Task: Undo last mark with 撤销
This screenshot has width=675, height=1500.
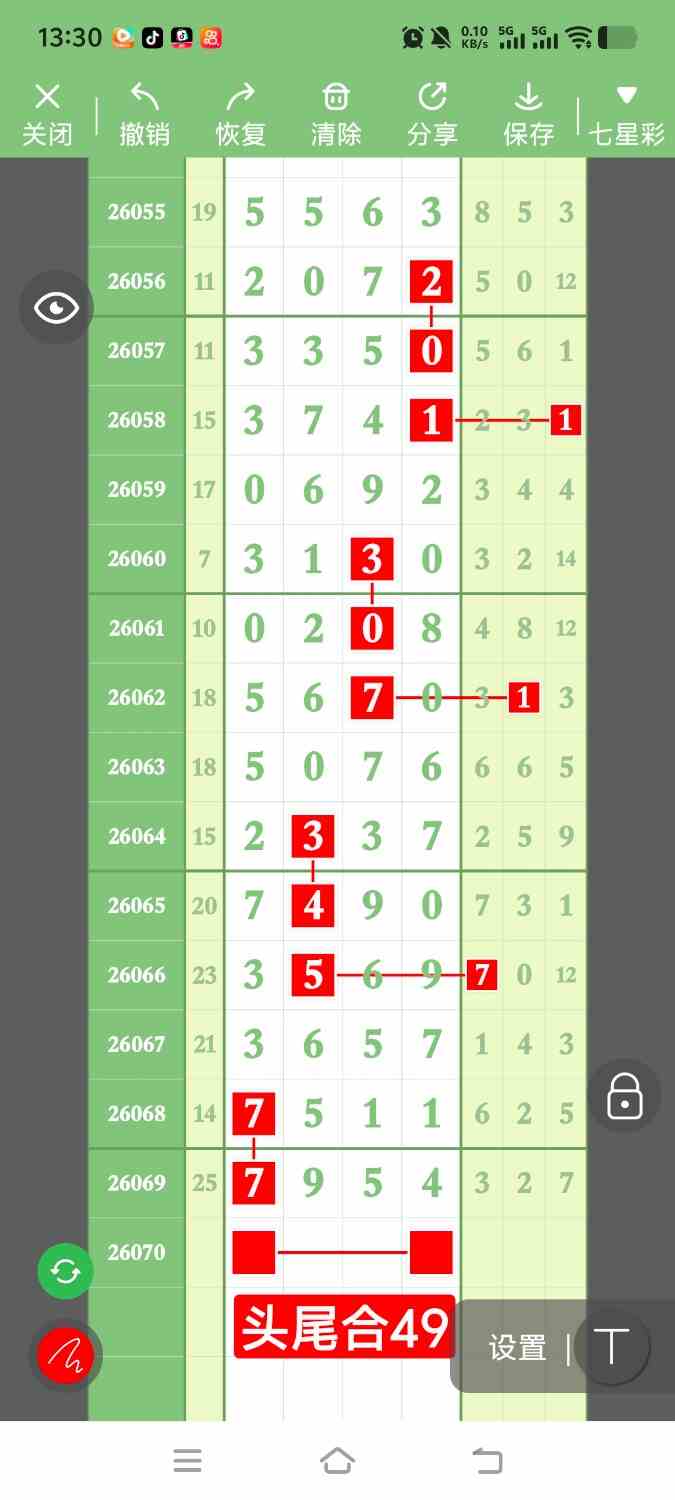Action: point(144,114)
